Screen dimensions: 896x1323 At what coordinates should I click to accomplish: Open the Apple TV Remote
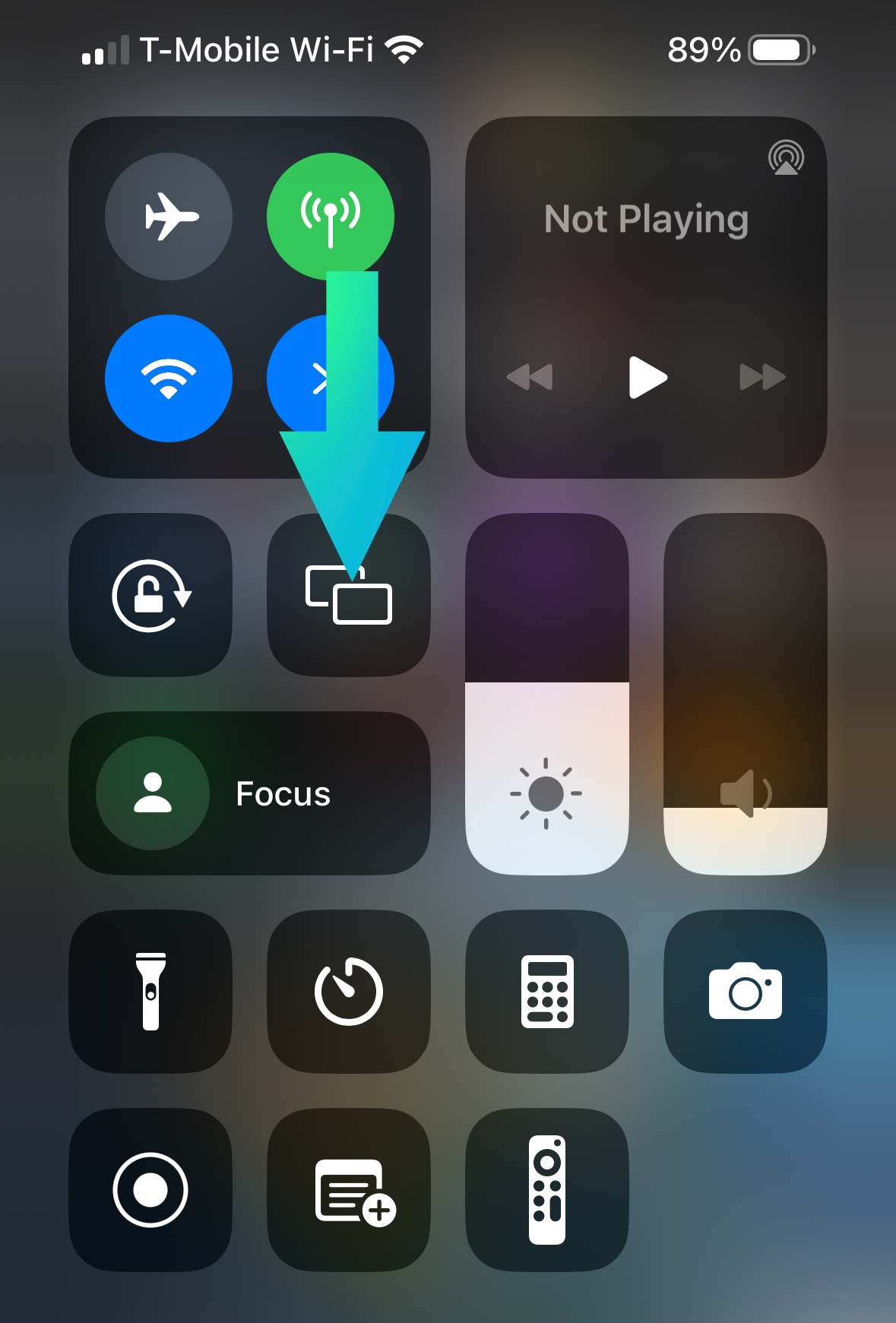pos(547,1190)
